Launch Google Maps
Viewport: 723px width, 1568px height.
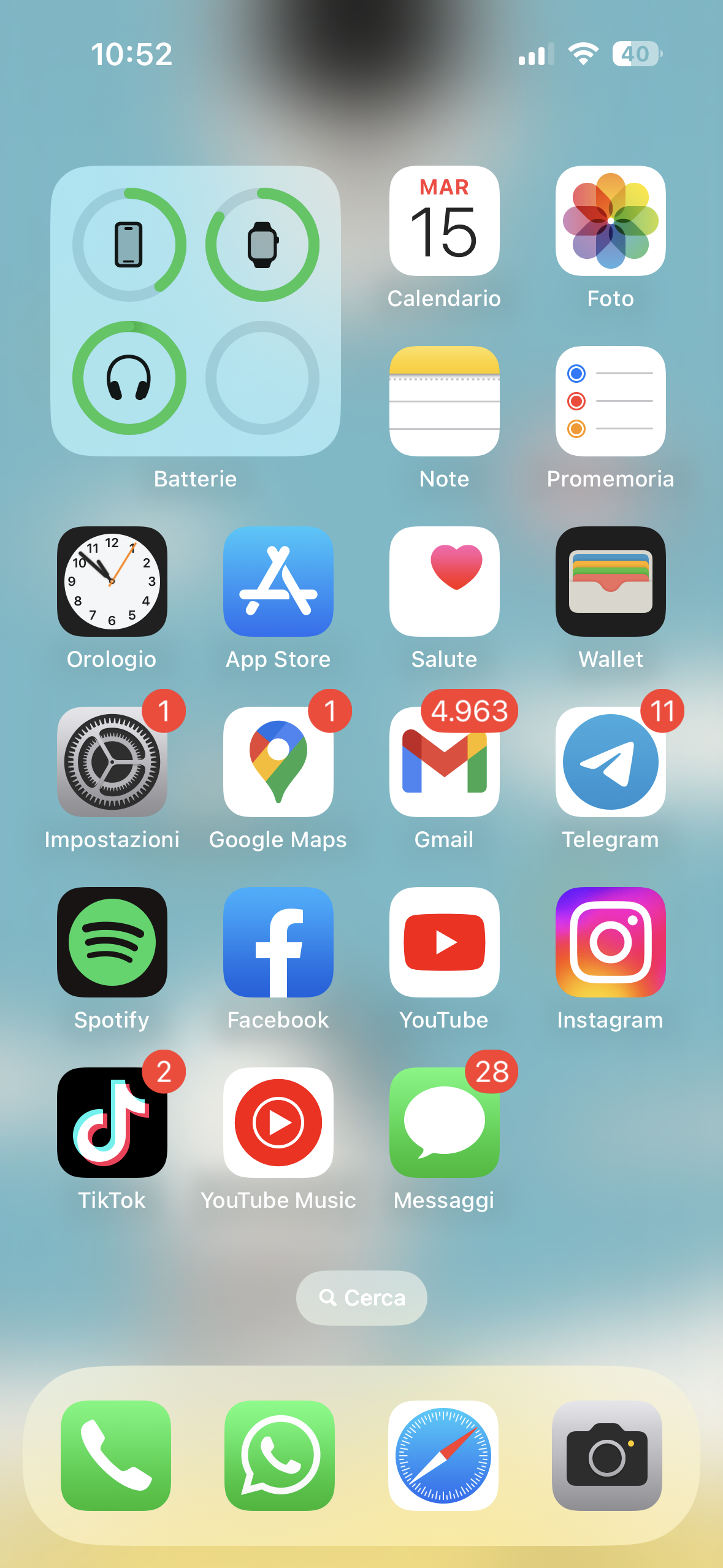coord(278,762)
